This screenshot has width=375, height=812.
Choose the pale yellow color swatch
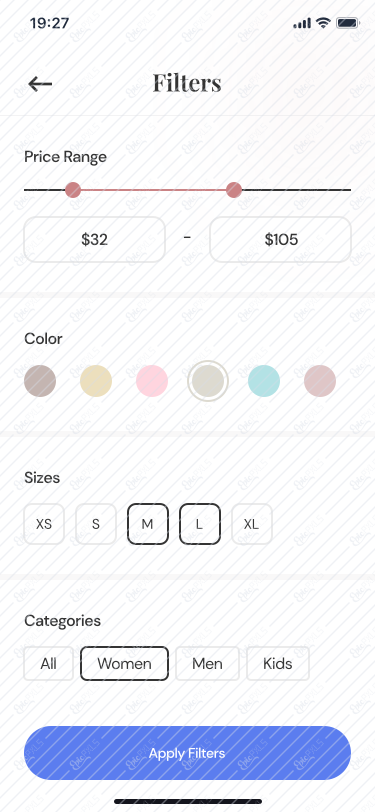96,381
